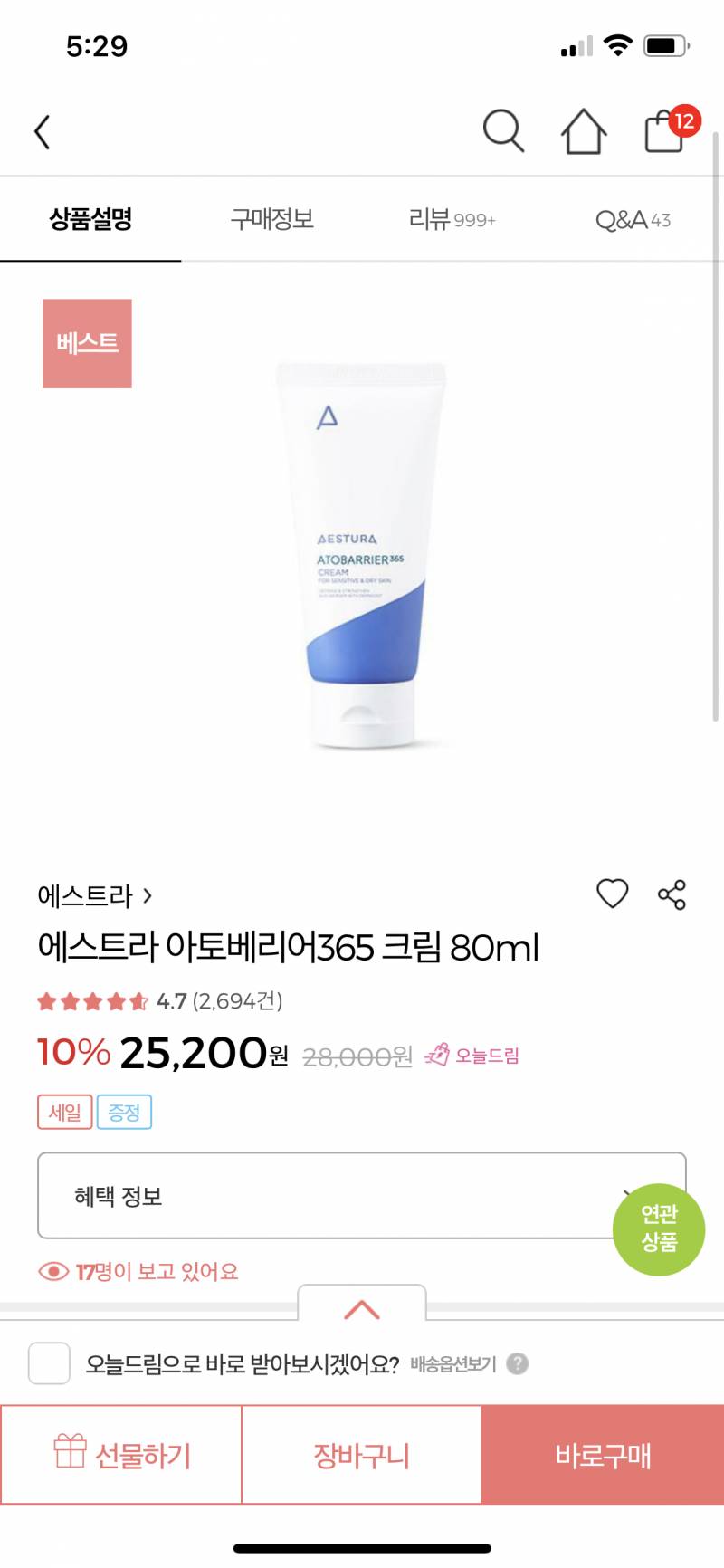
Task: Tap the 선물하기 gift button
Action: click(121, 1455)
